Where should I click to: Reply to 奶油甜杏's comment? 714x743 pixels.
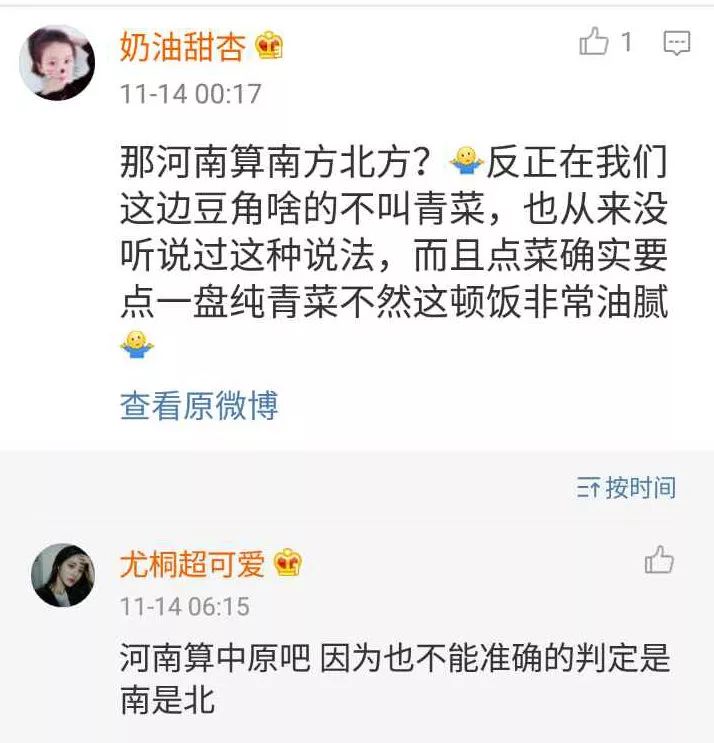point(678,43)
